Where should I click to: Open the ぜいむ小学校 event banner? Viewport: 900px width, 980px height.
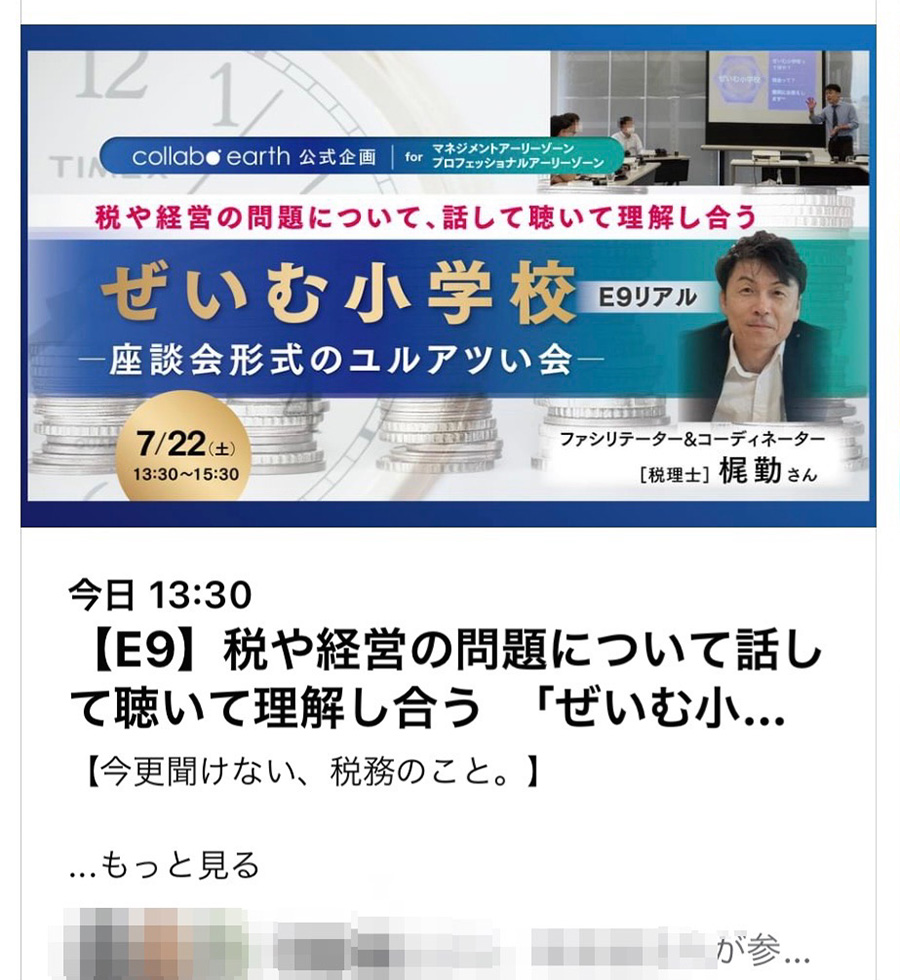click(448, 275)
